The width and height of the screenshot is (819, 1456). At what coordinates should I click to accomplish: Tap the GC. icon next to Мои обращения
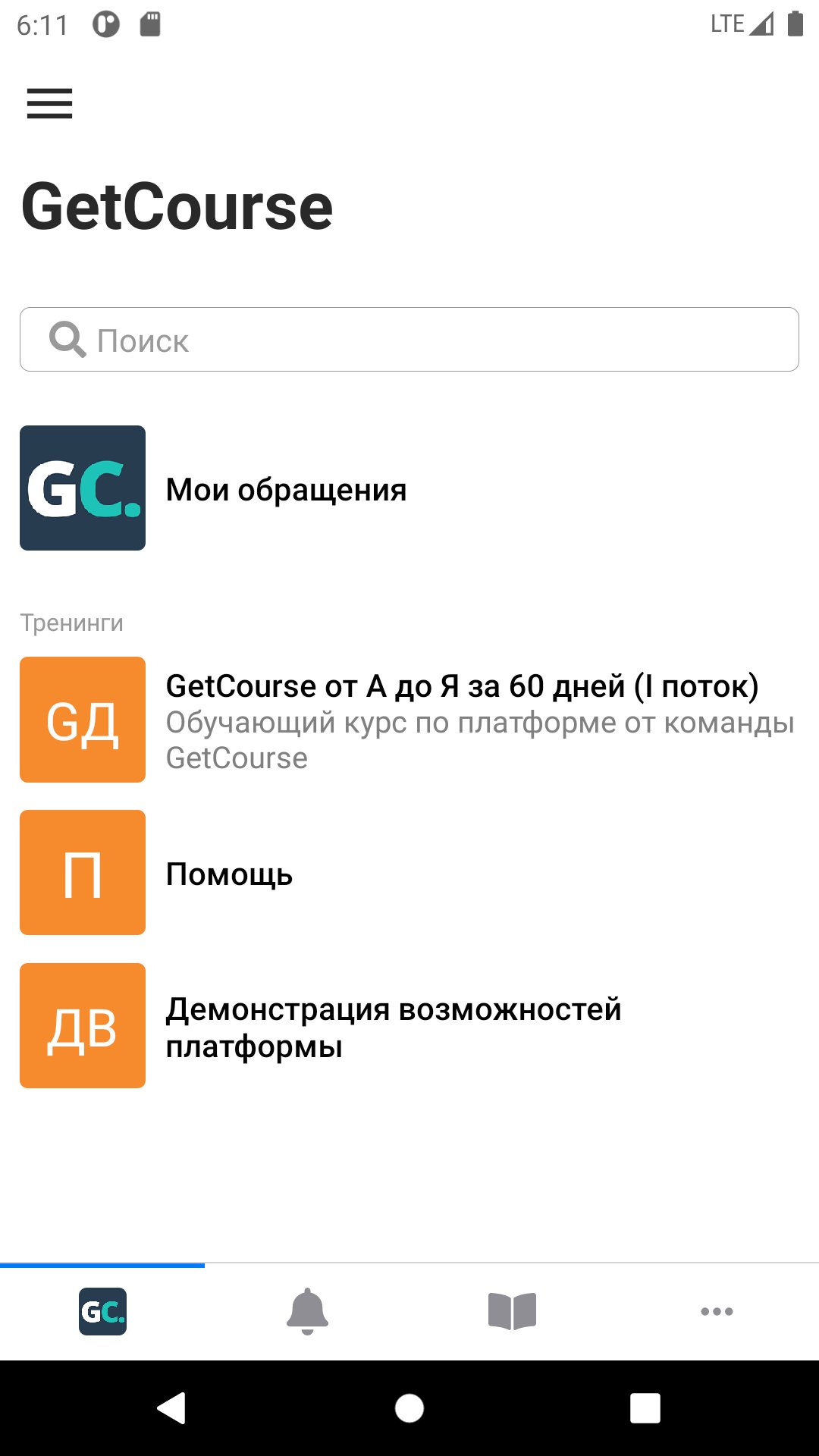tap(83, 488)
